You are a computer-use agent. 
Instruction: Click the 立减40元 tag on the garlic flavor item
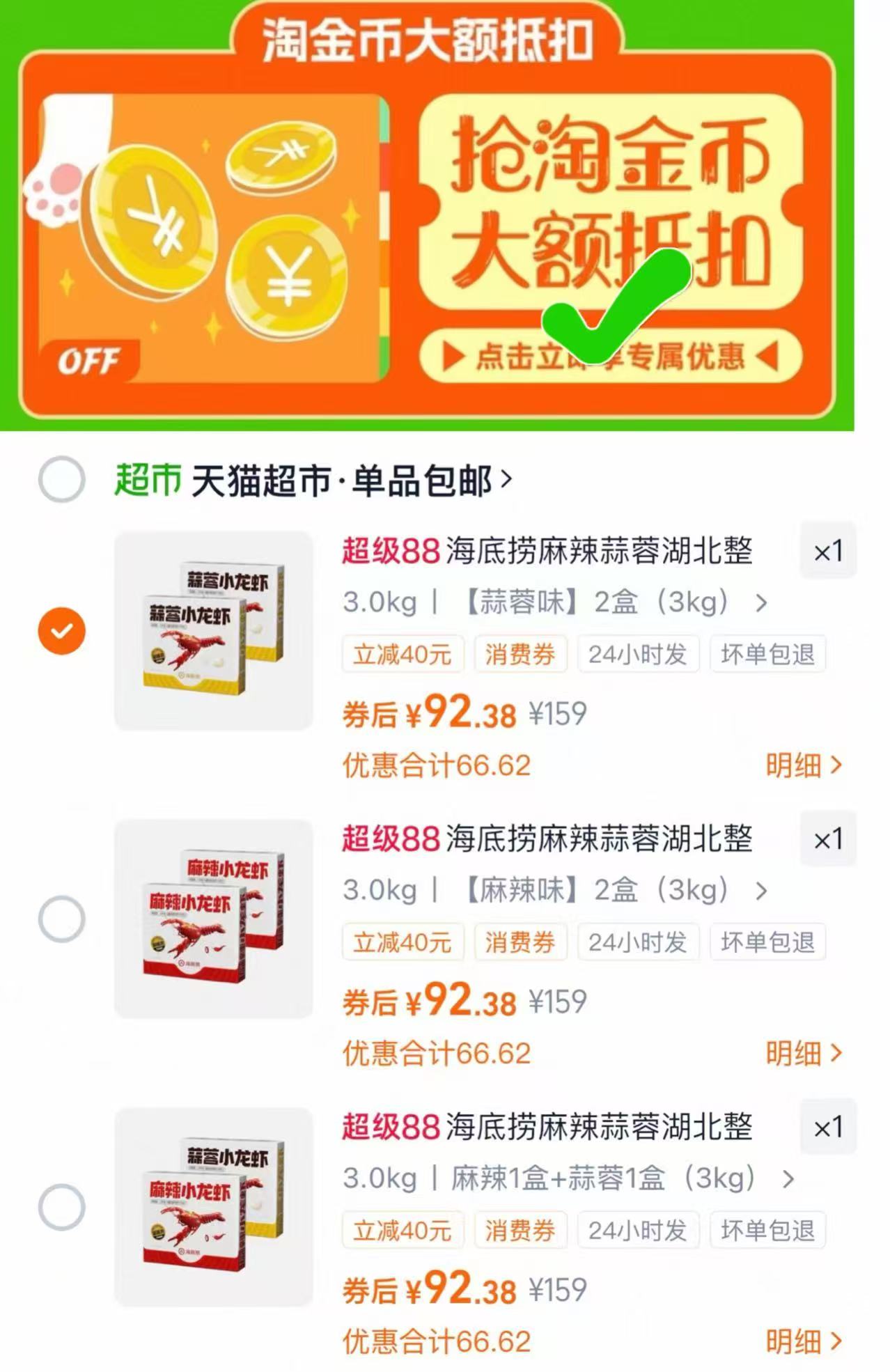pyautogui.click(x=403, y=653)
